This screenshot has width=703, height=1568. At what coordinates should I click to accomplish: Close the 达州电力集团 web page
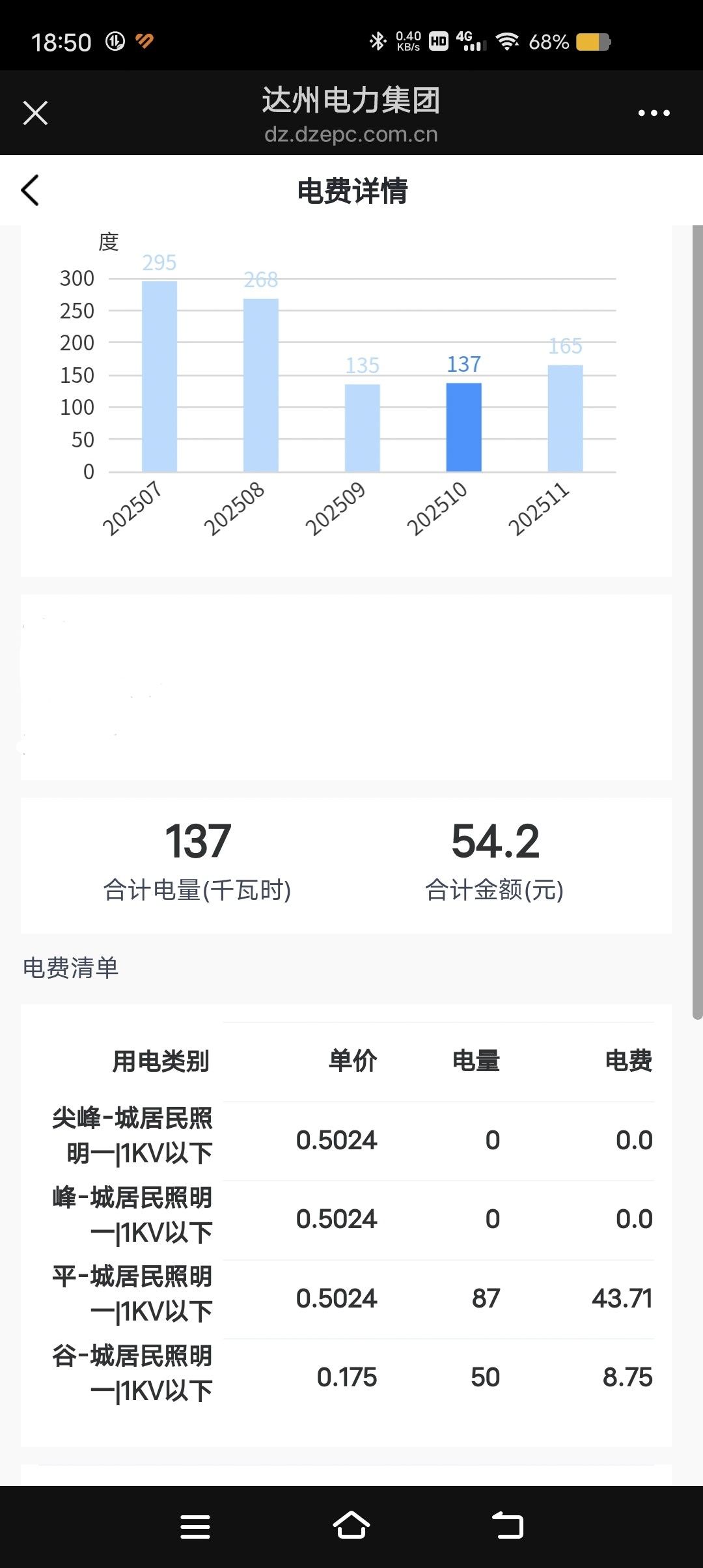[x=35, y=113]
